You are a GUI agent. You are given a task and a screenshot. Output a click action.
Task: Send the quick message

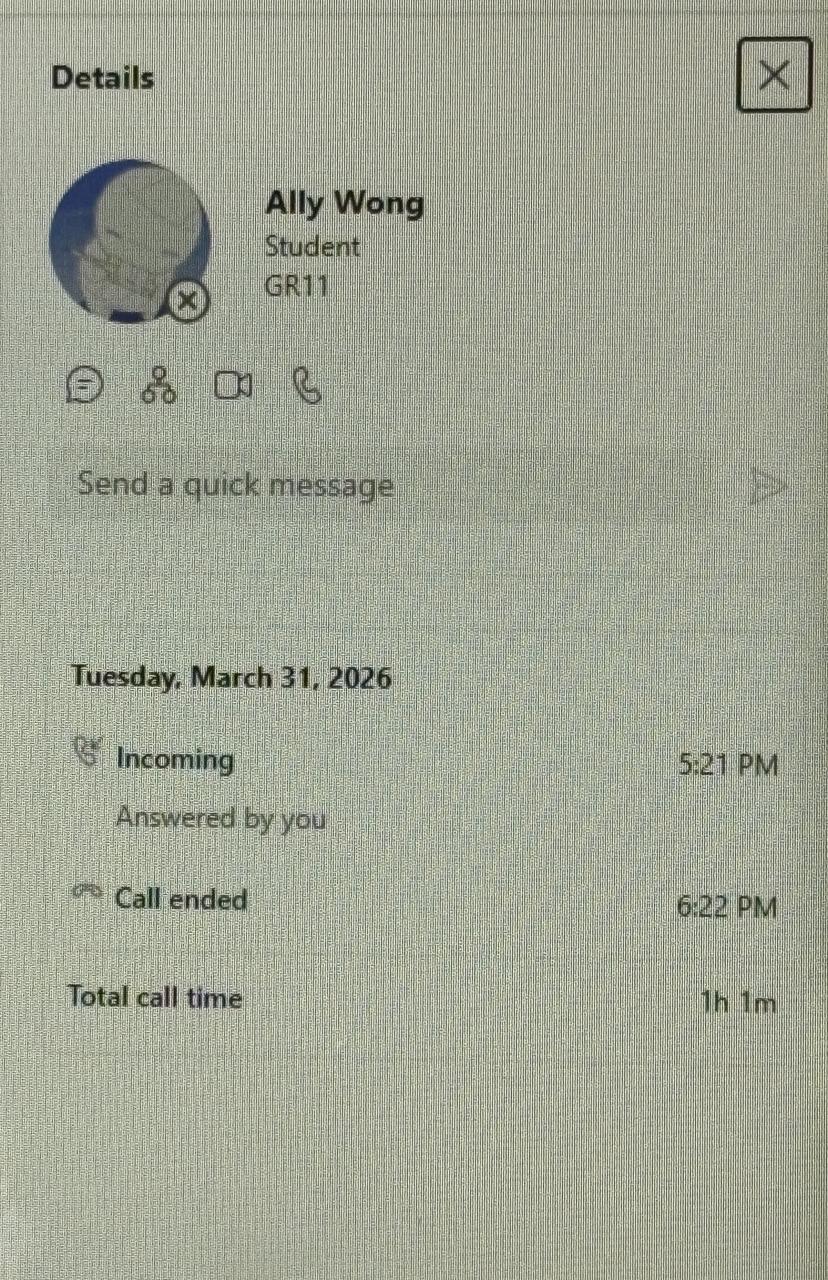click(768, 486)
